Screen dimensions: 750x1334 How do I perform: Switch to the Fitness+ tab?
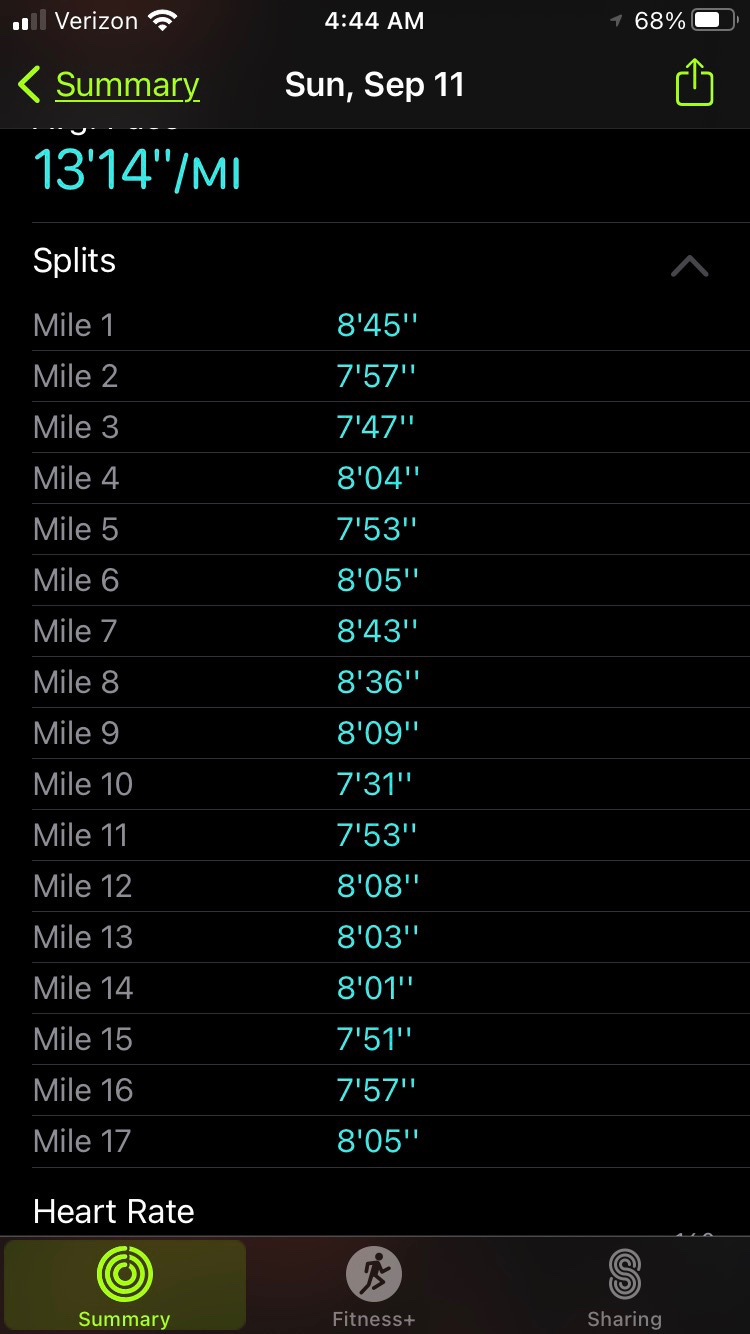click(x=374, y=1286)
